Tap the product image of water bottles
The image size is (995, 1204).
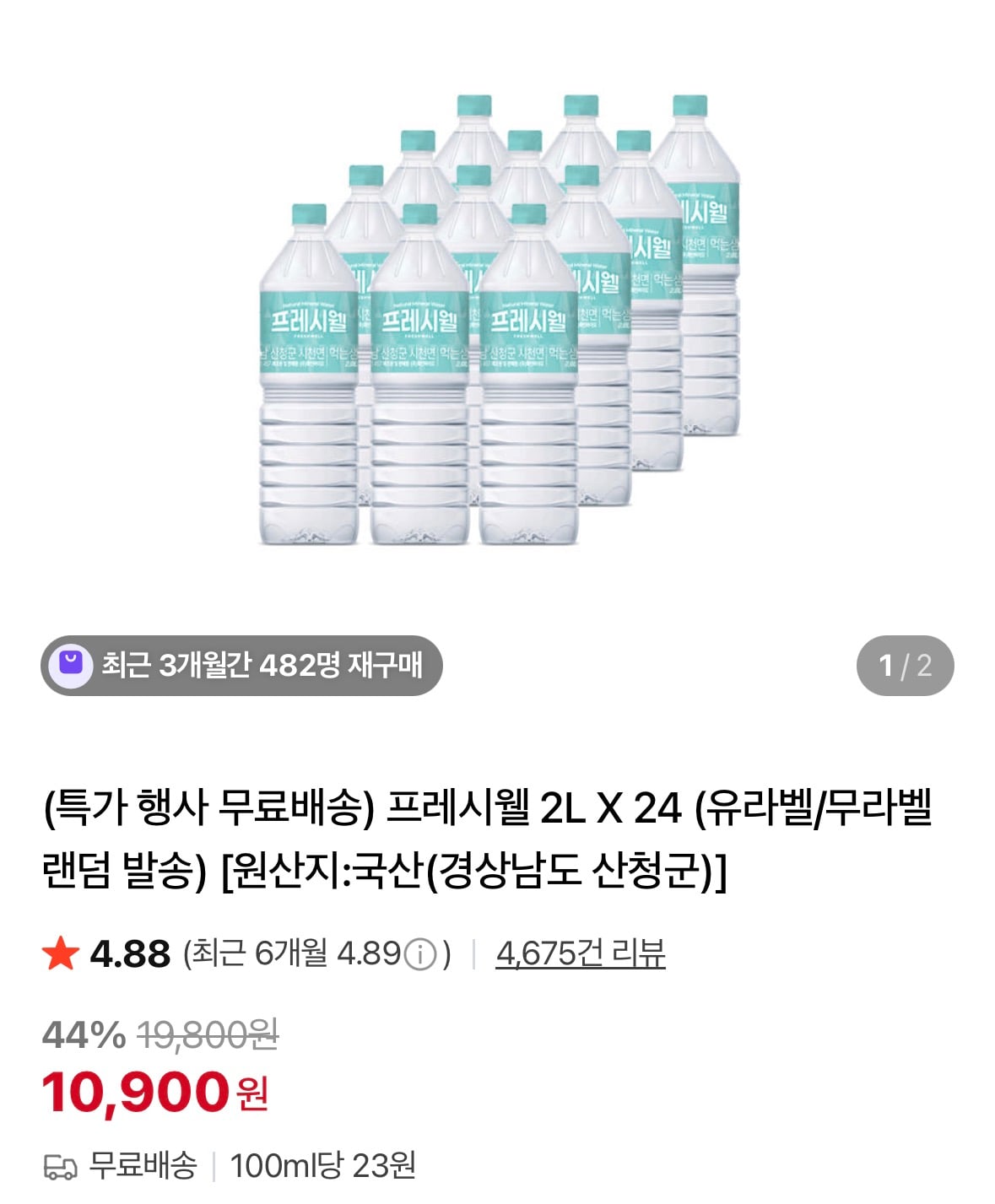pos(498,337)
